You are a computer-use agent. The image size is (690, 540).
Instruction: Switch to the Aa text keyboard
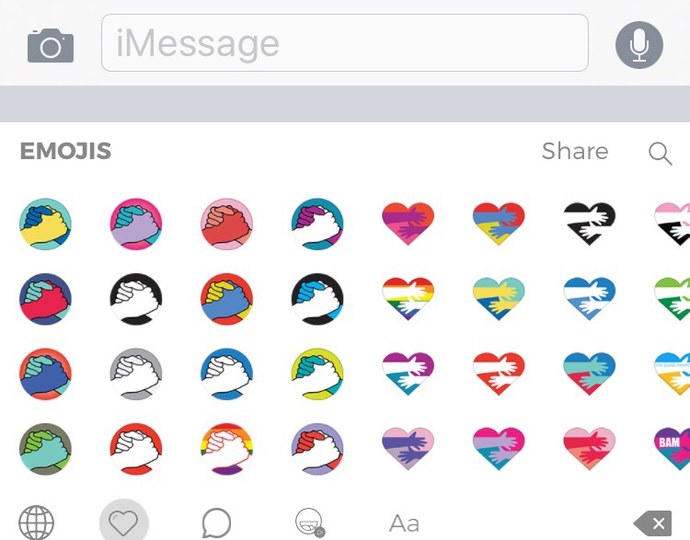(404, 522)
